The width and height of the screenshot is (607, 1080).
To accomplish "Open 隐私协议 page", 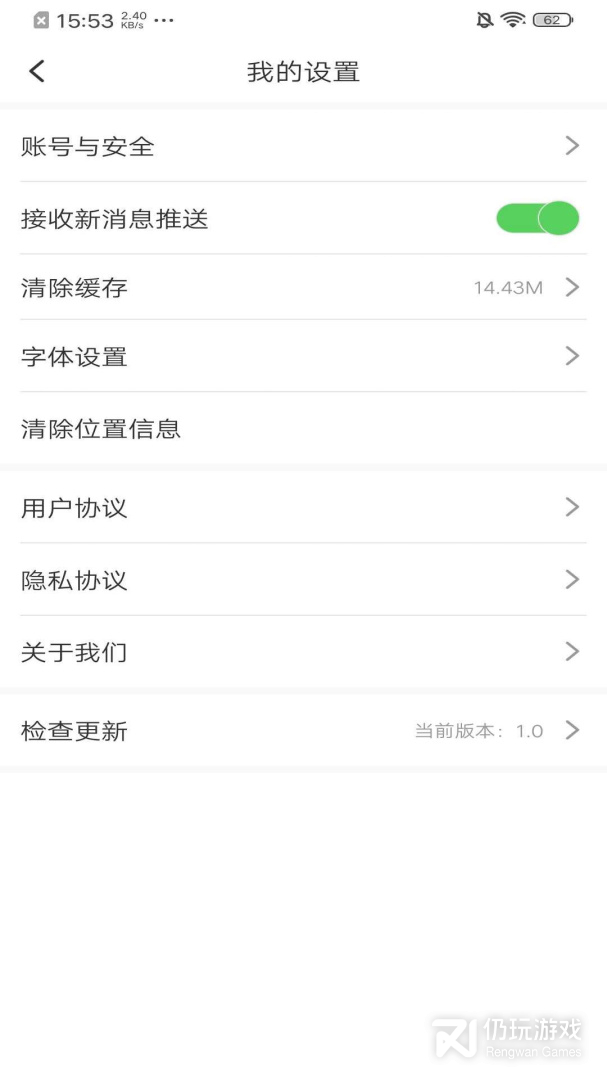I will point(303,580).
